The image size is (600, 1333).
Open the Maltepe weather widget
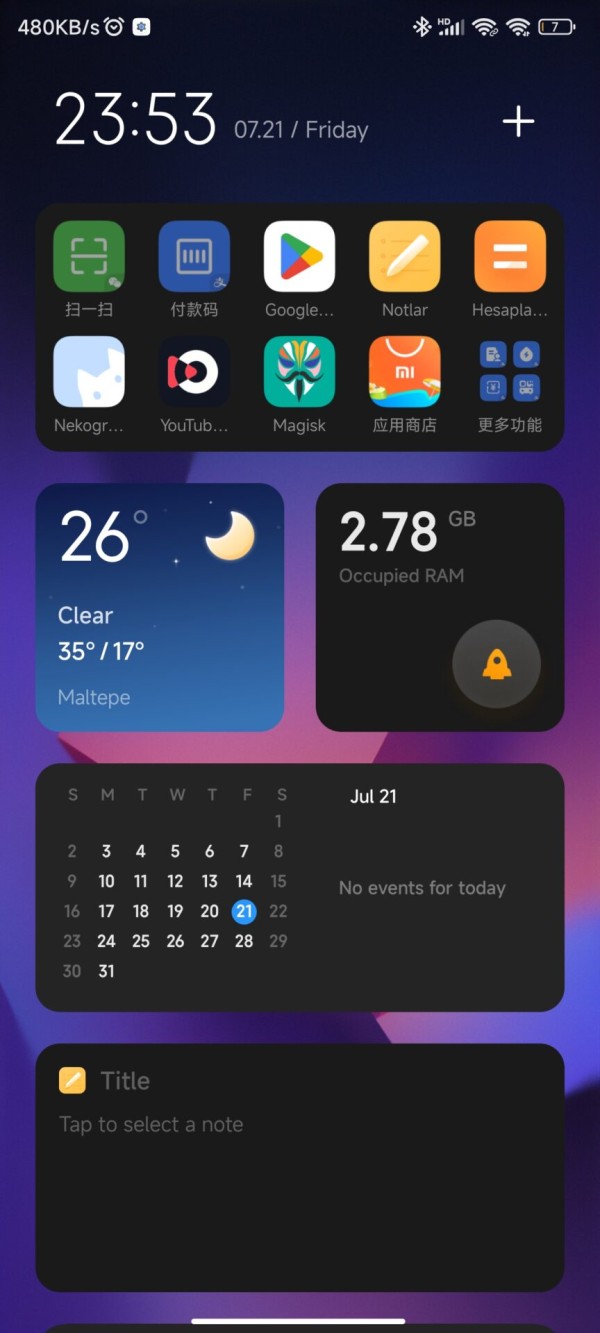tap(160, 607)
